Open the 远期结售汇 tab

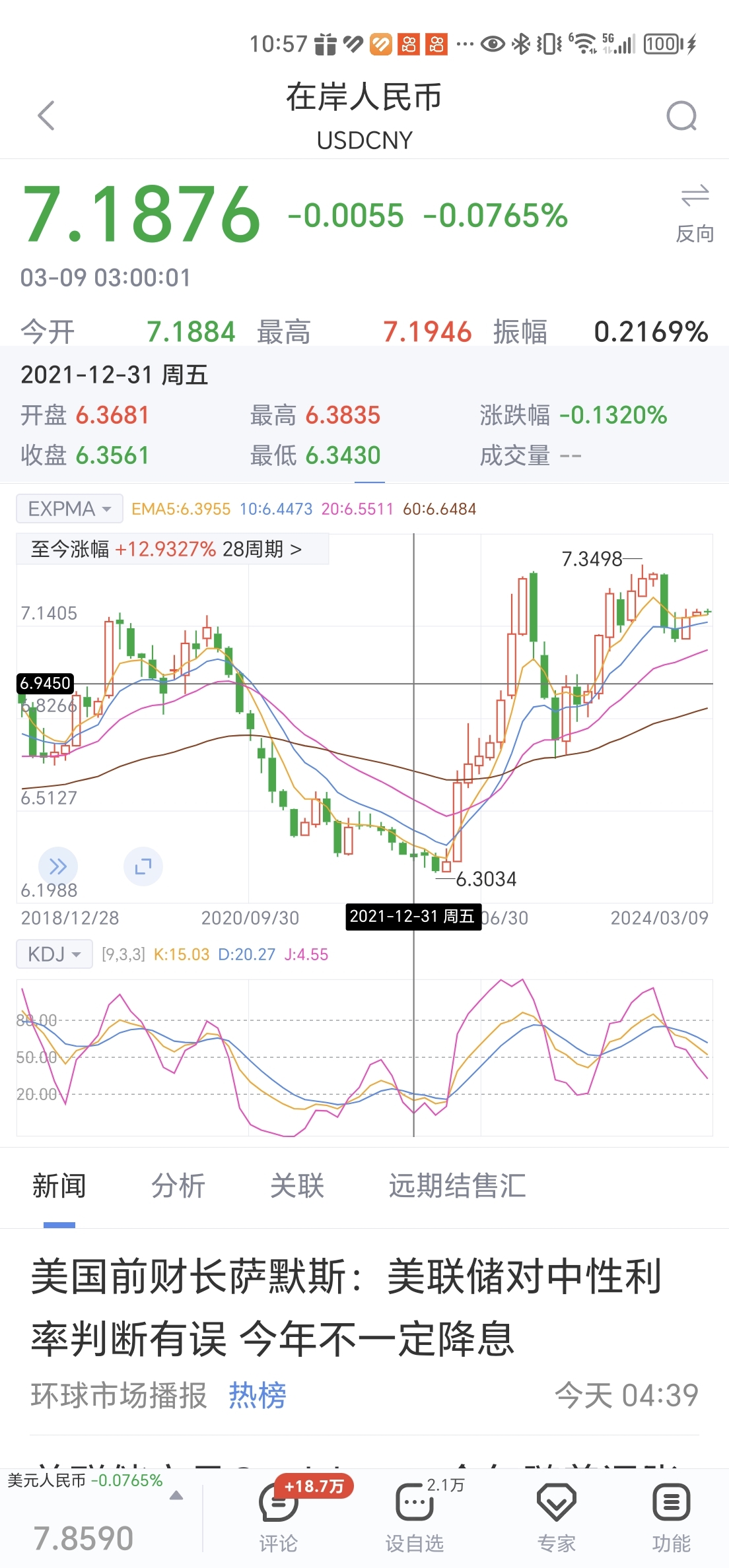tap(455, 1186)
